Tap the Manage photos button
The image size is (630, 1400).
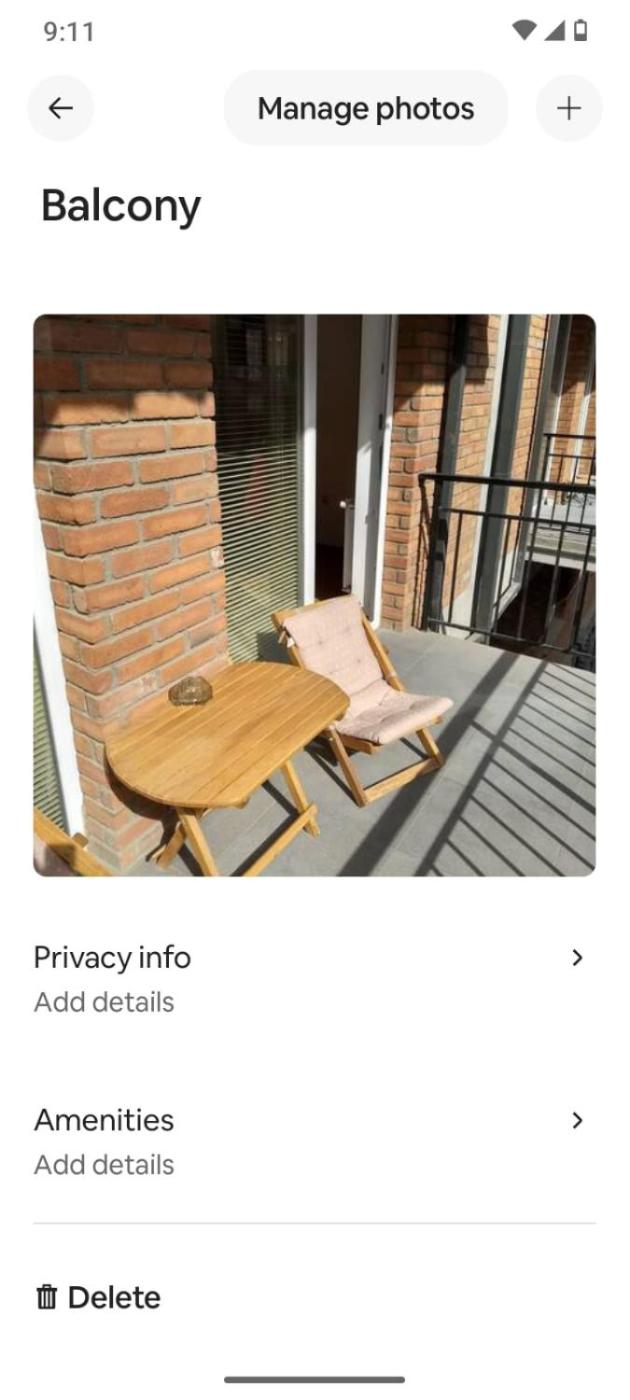(365, 108)
